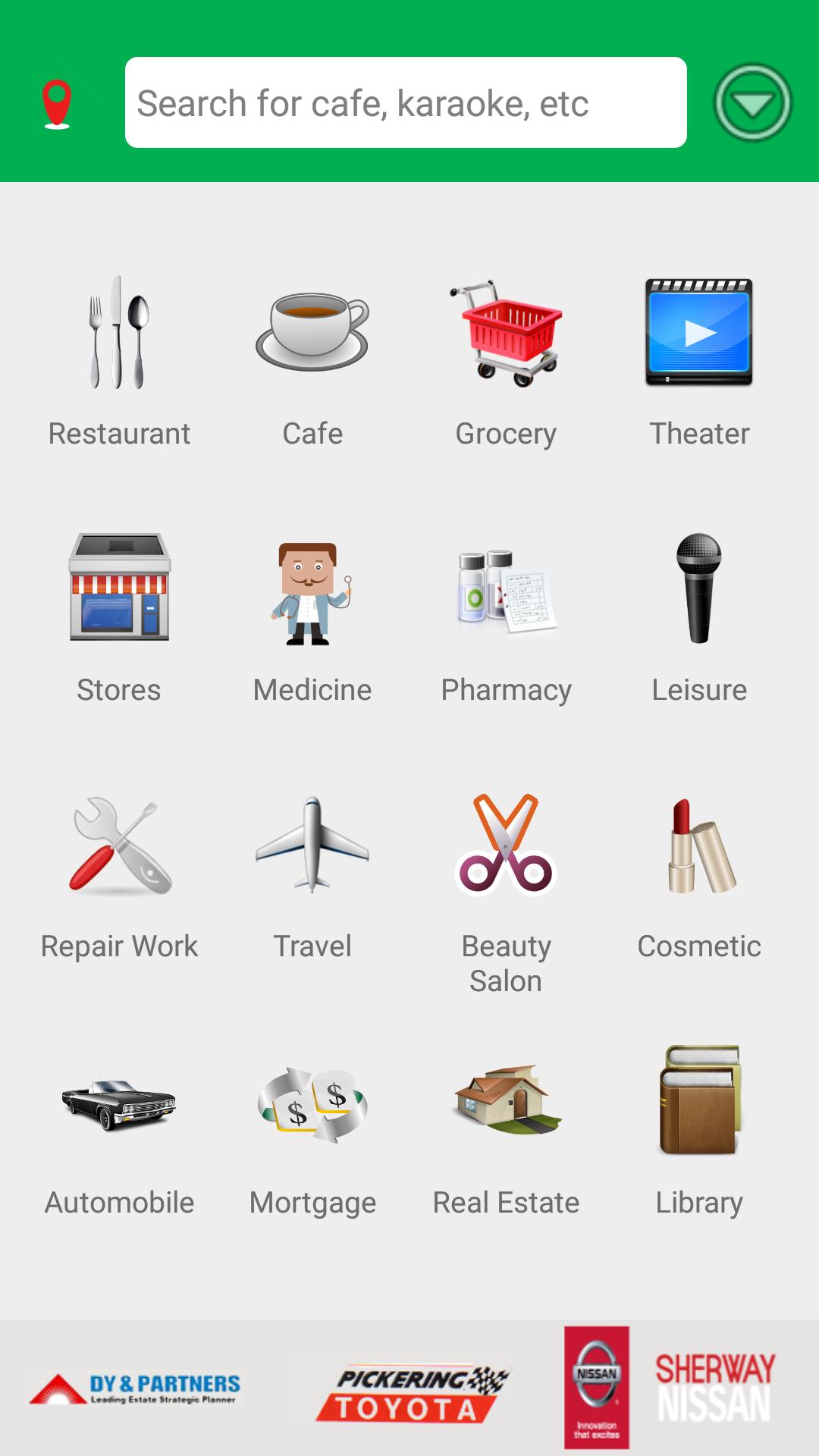
Task: Open the Cosmetic category
Action: (x=699, y=873)
